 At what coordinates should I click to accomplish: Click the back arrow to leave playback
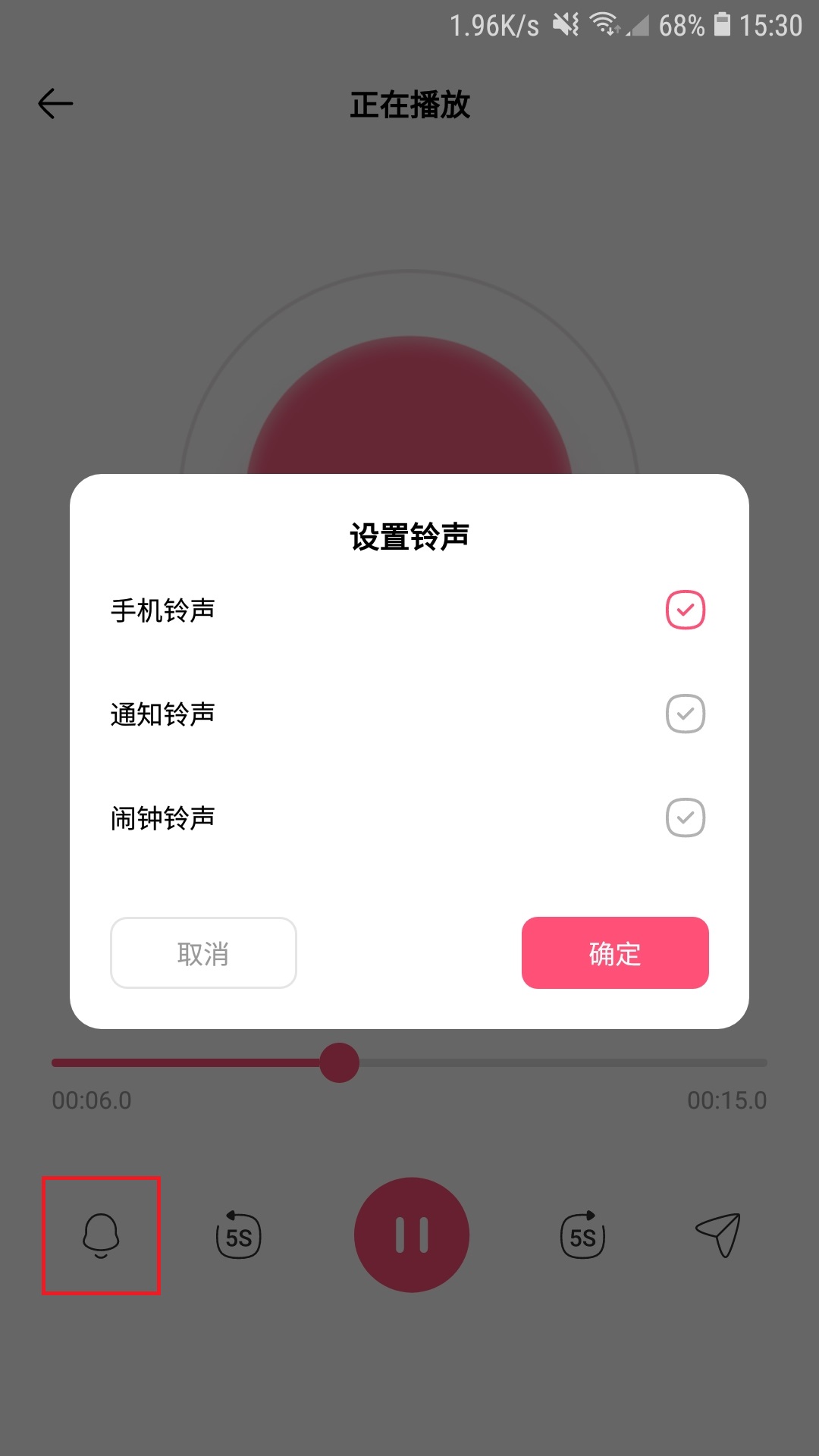[53, 103]
